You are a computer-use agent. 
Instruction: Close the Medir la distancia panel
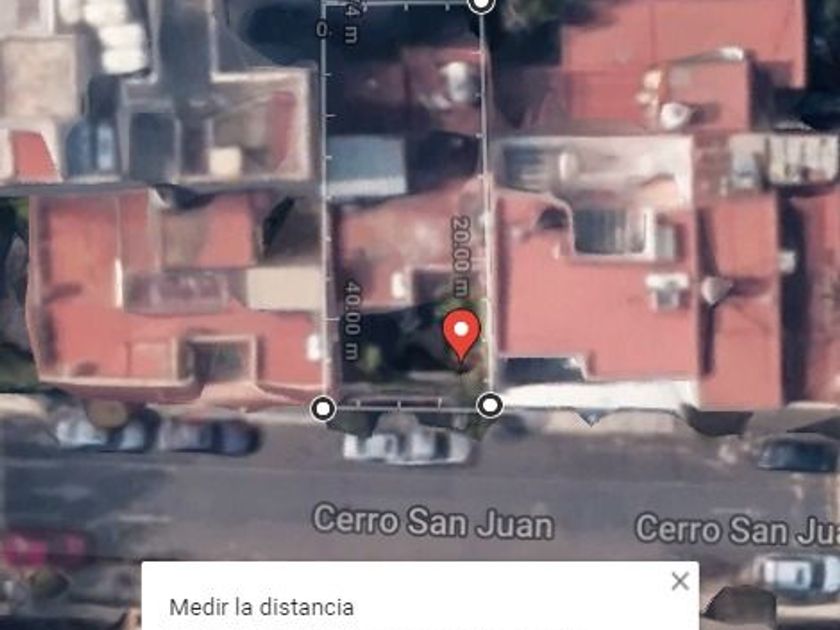click(680, 581)
